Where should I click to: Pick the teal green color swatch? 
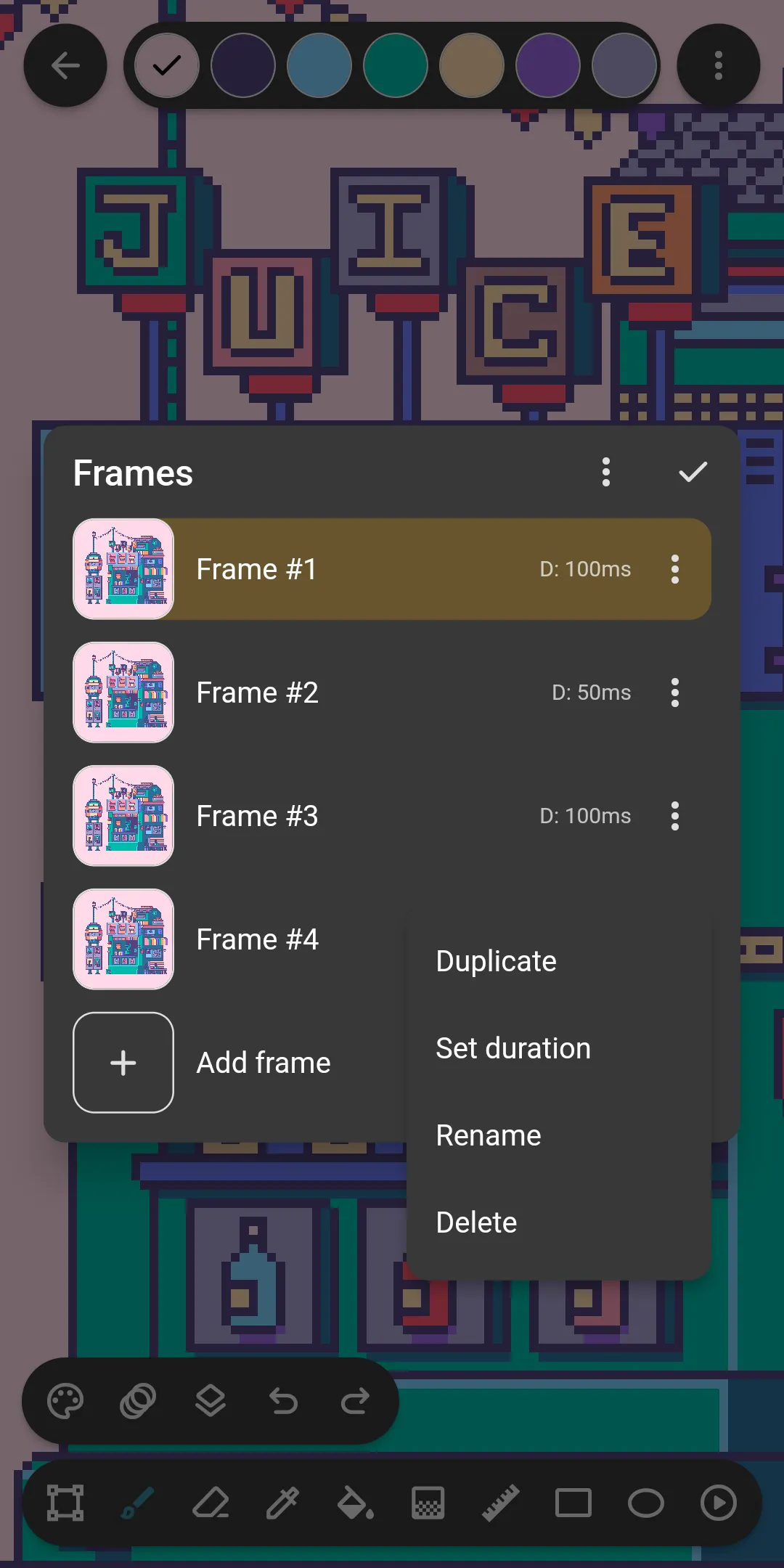(x=396, y=65)
